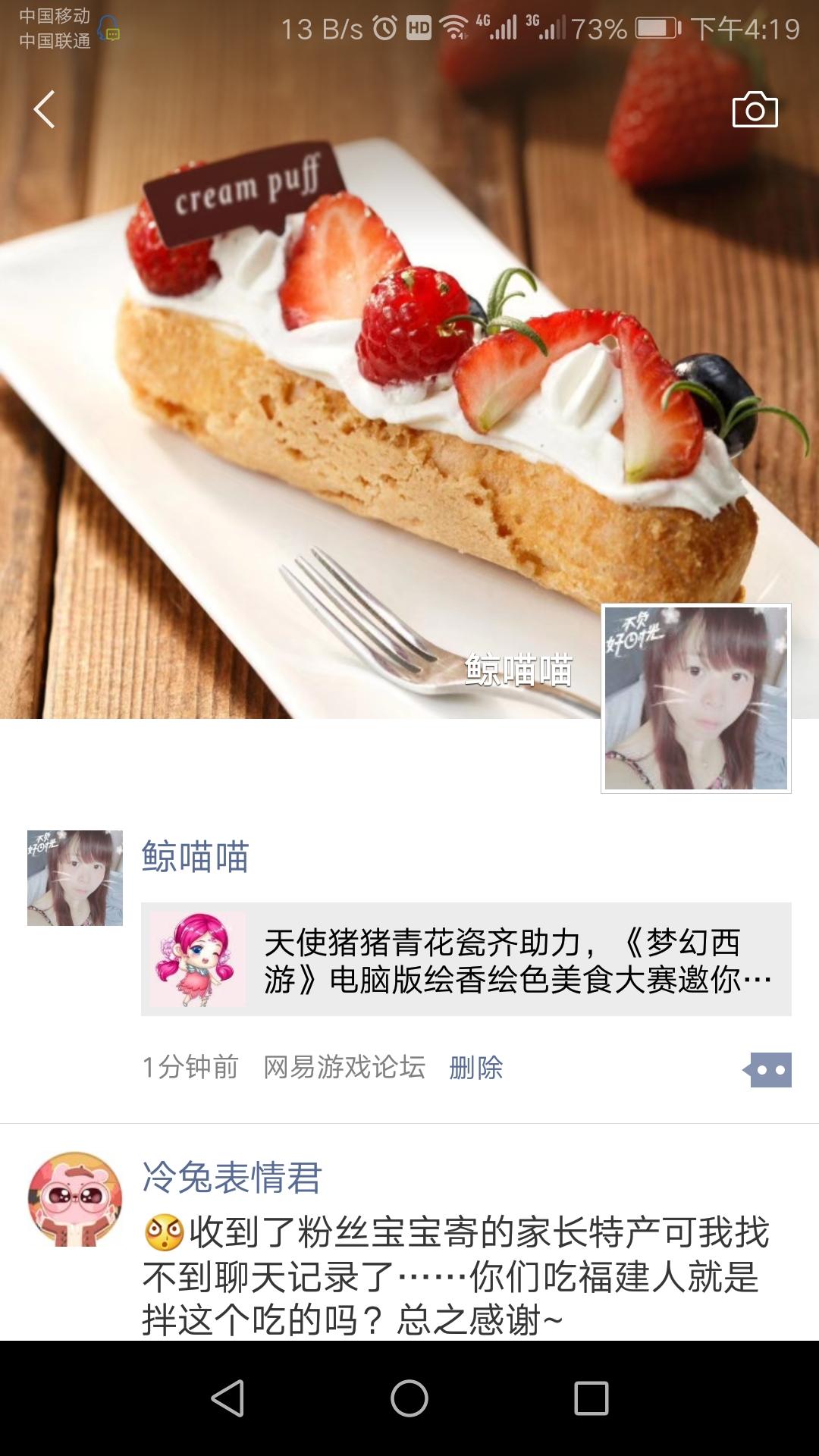
Task: Open 冷兔表情君's avatar
Action: click(x=75, y=1199)
